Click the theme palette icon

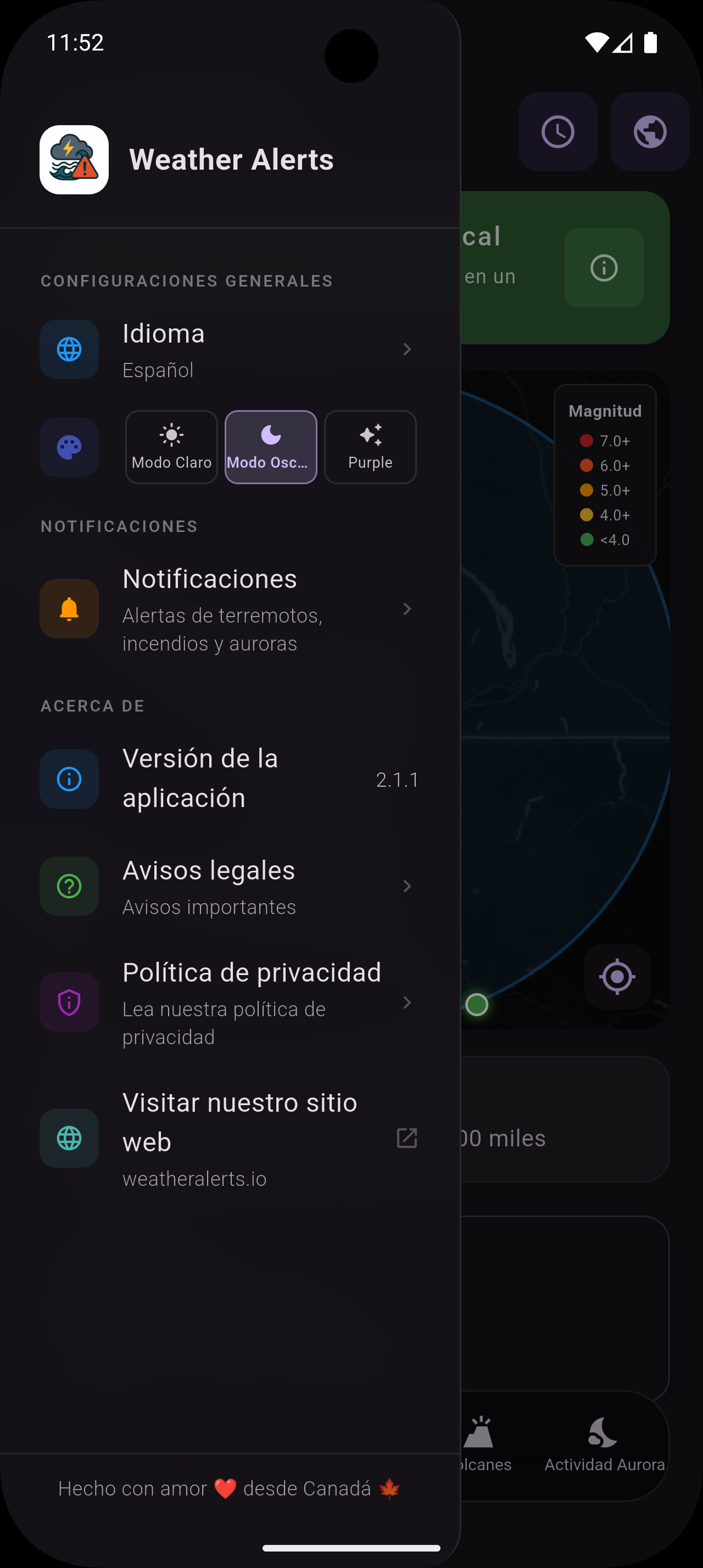click(69, 447)
